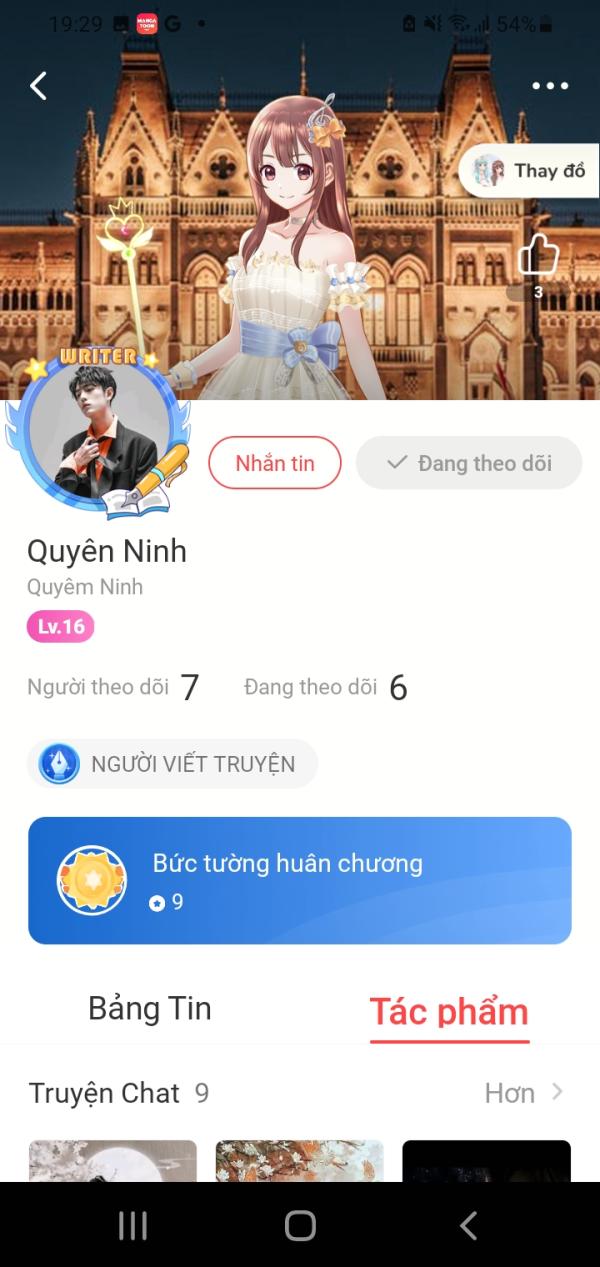Tap the NGƯỜI VIẾT TRUYỆN badge
Image resolution: width=600 pixels, height=1267 pixels.
tap(172, 764)
